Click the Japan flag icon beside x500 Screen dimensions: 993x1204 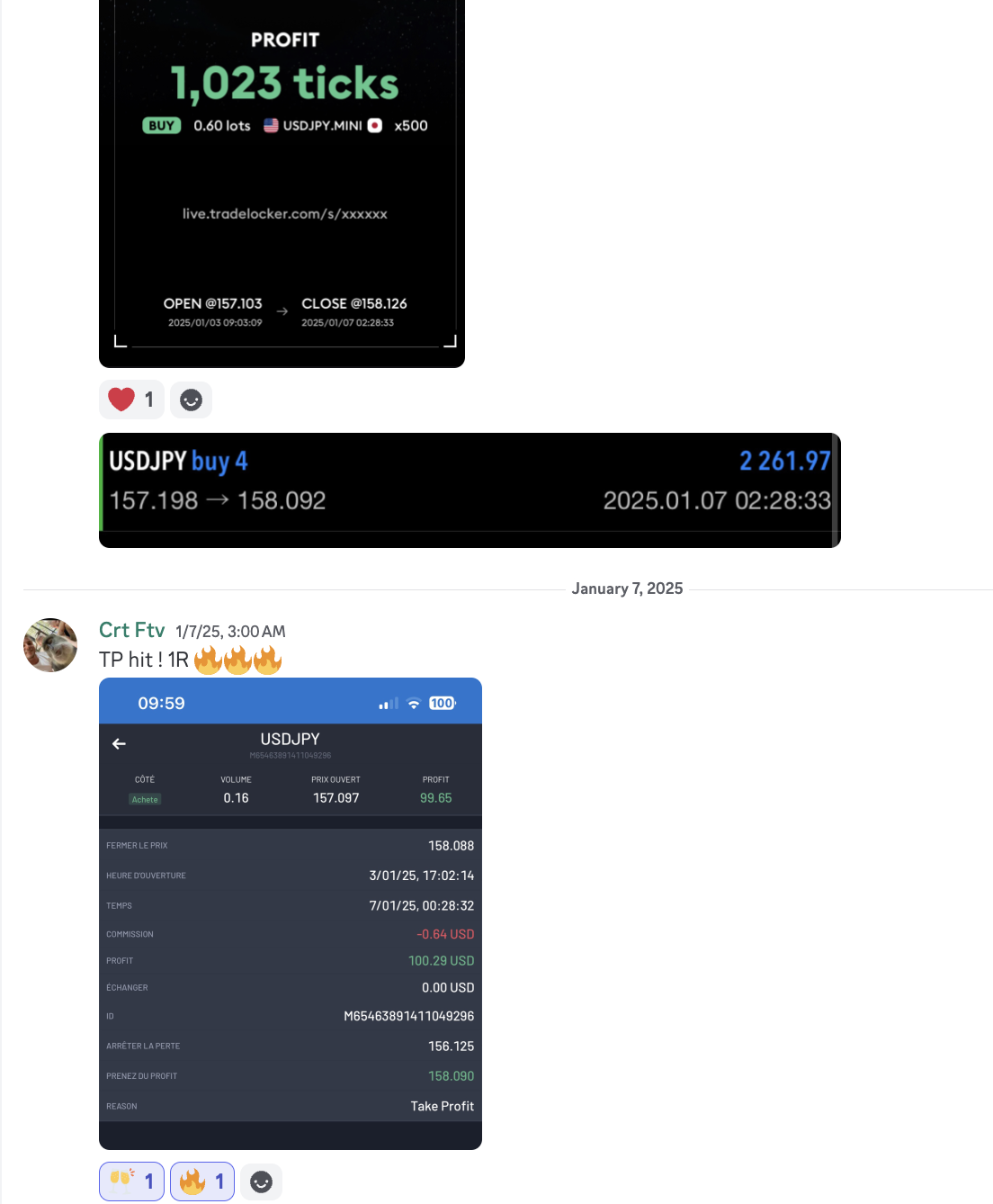(x=372, y=125)
